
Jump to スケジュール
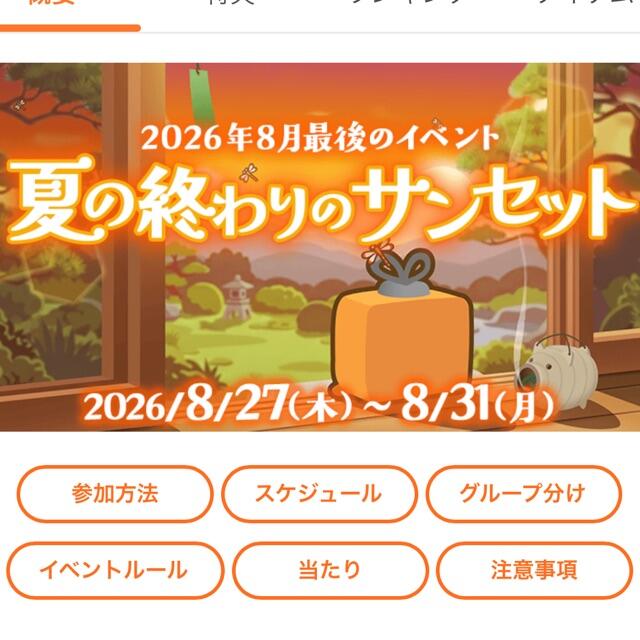click(319, 493)
